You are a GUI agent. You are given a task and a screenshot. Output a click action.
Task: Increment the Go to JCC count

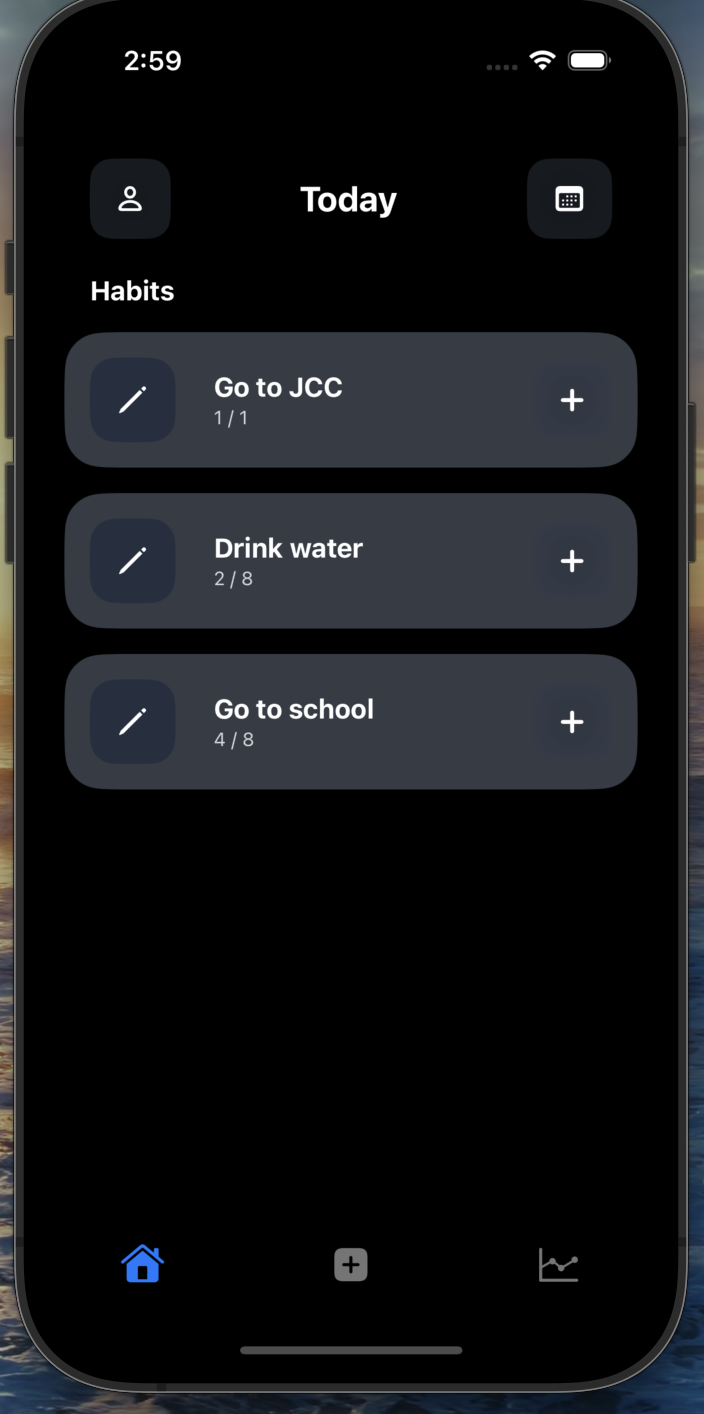[572, 400]
